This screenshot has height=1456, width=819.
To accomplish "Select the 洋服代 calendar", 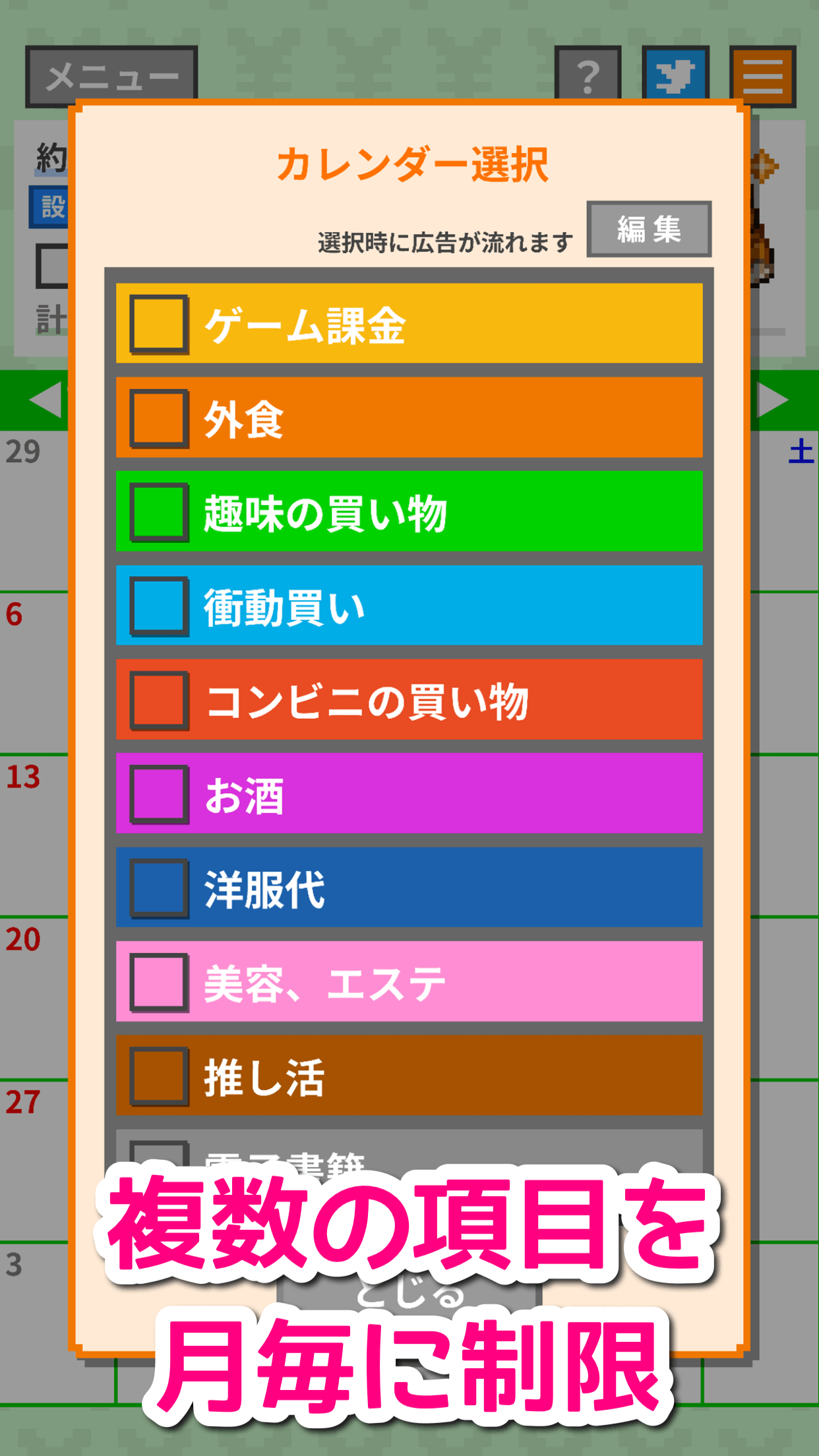I will pyautogui.click(x=159, y=888).
